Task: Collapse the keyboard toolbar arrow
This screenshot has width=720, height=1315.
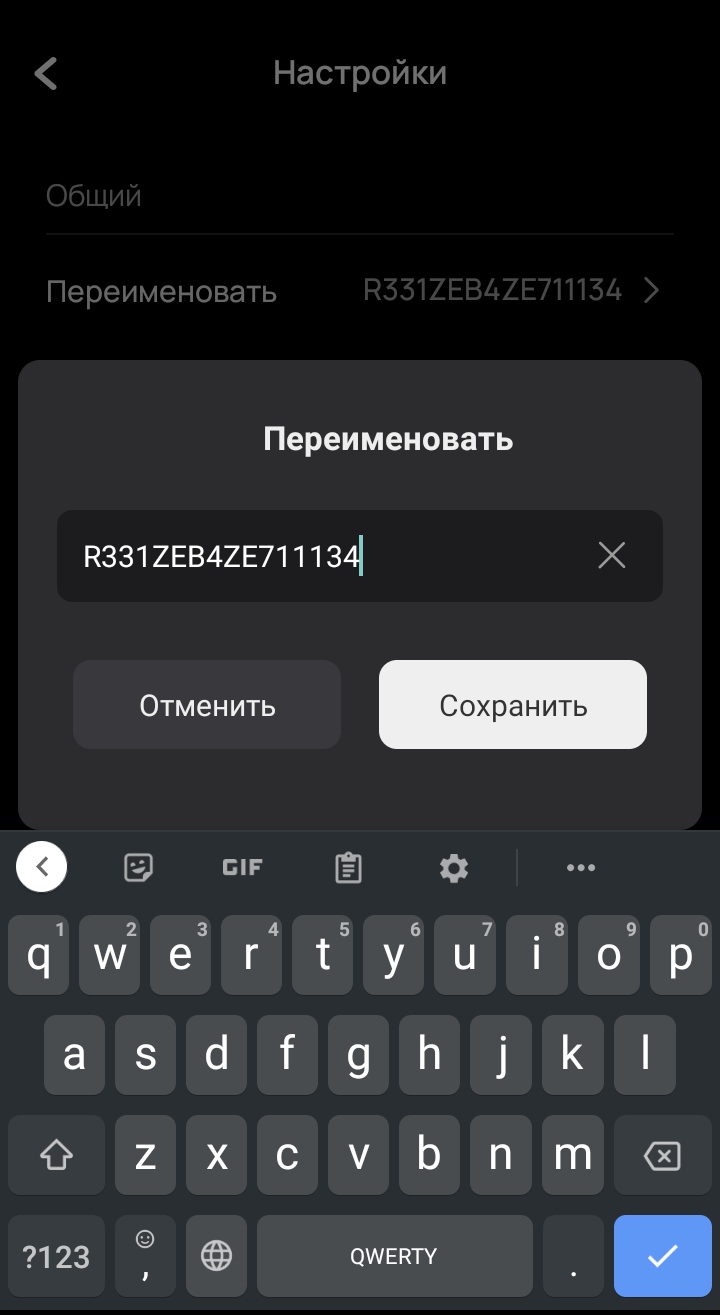Action: coord(42,867)
